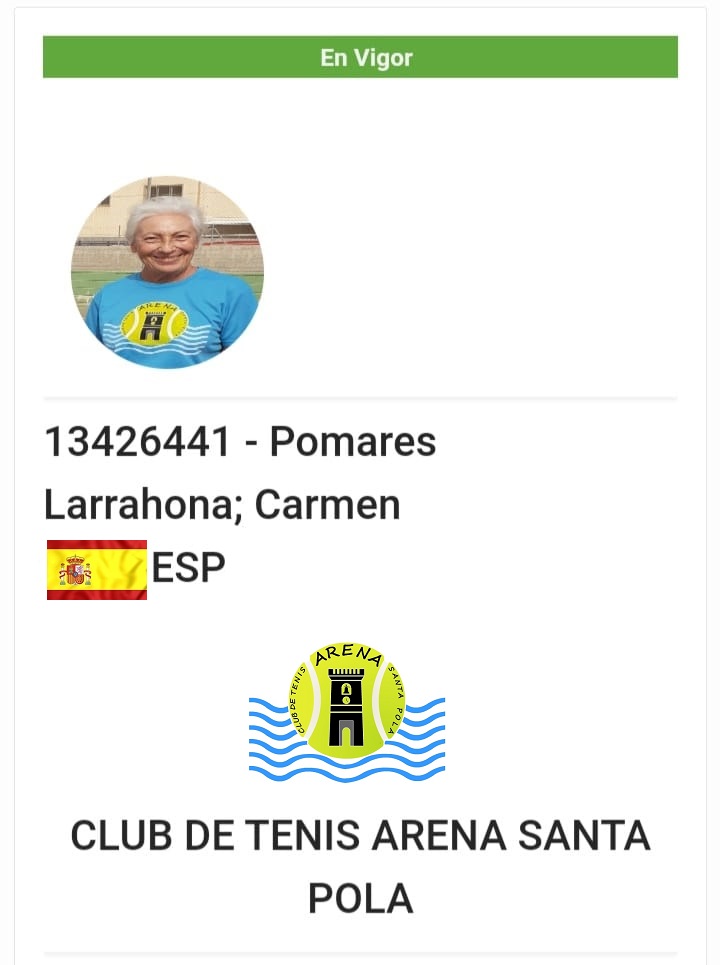Screen dimensions: 720x965
Task: Open Carmen's profile photo
Action: 167,272
